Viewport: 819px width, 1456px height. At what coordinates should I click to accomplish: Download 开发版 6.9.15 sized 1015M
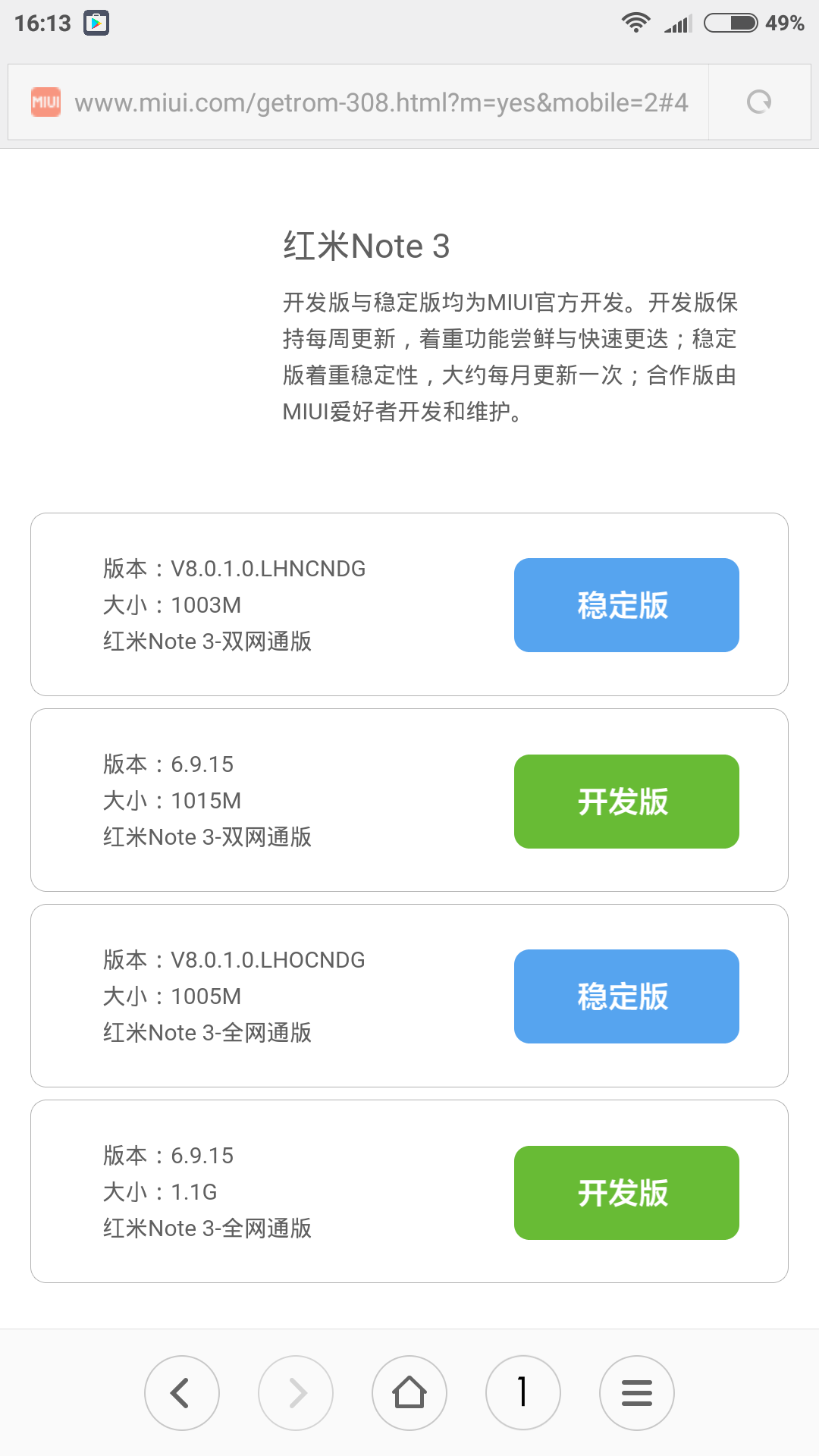click(626, 802)
